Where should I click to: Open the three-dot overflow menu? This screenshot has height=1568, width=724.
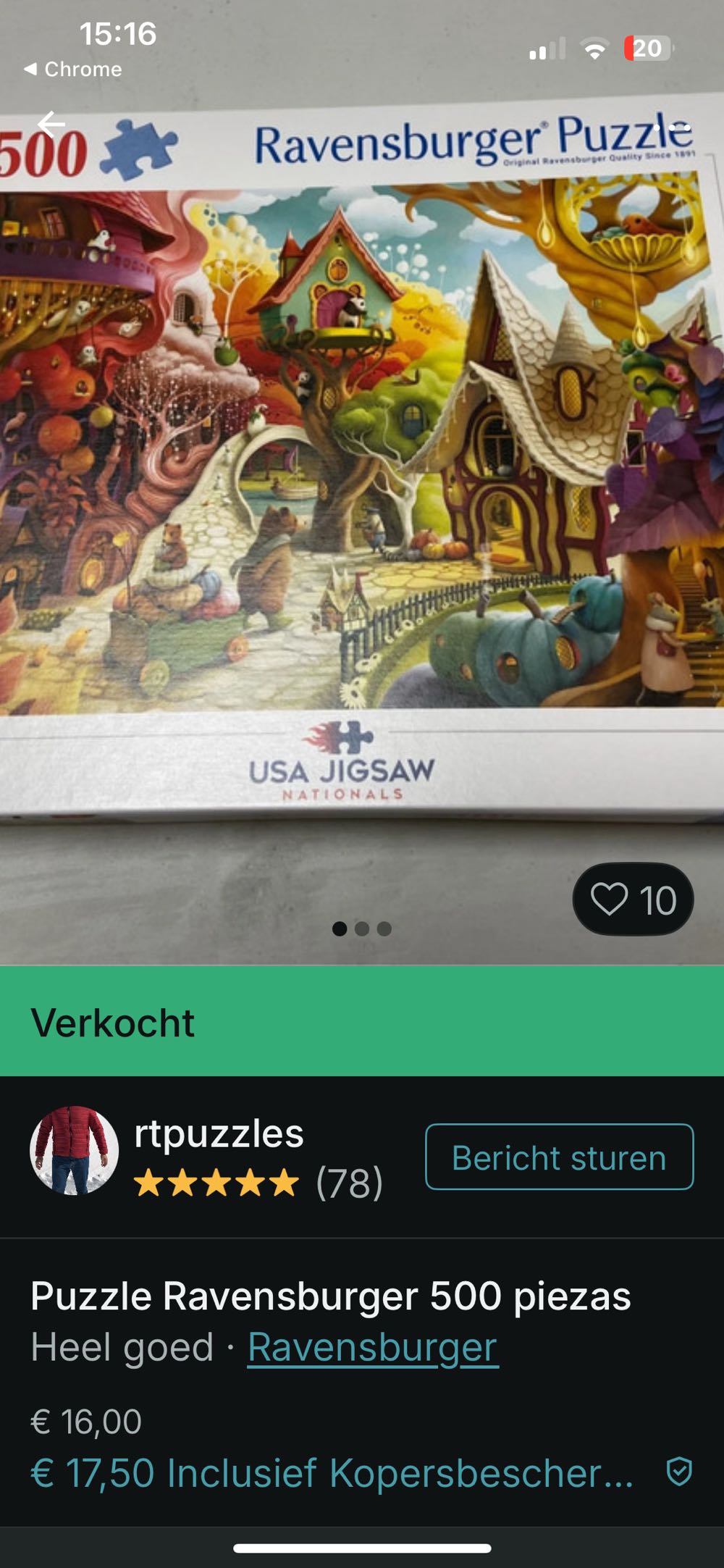[673, 127]
